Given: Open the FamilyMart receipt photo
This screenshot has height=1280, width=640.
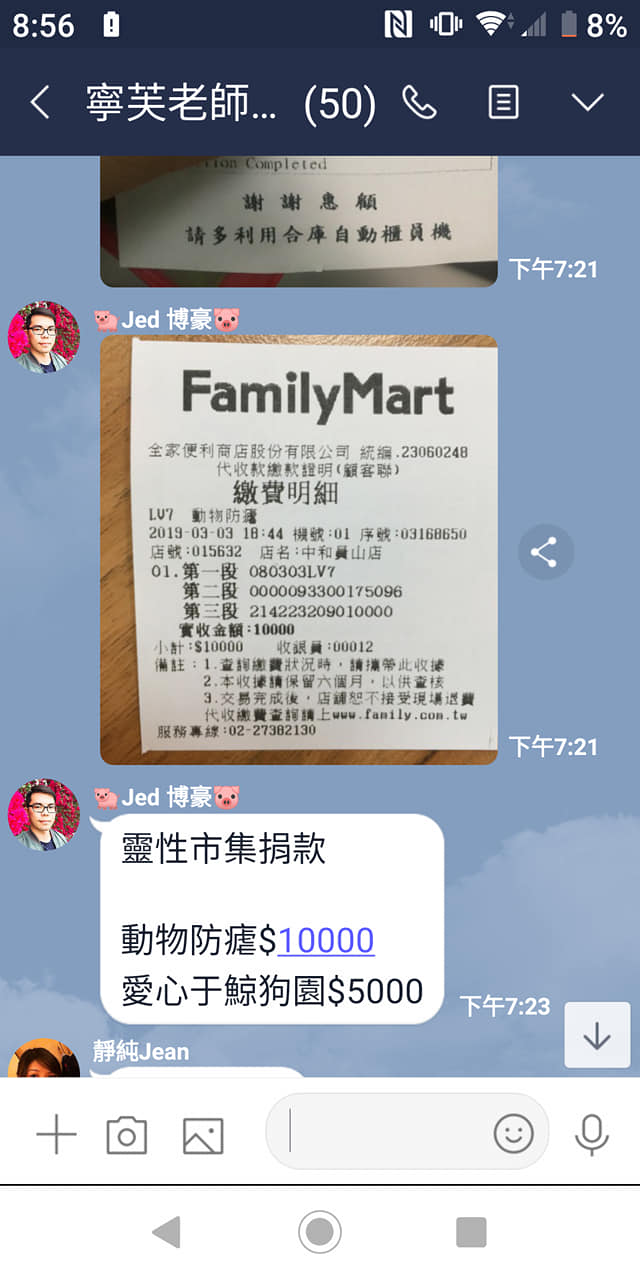Looking at the screenshot, I should [x=299, y=550].
